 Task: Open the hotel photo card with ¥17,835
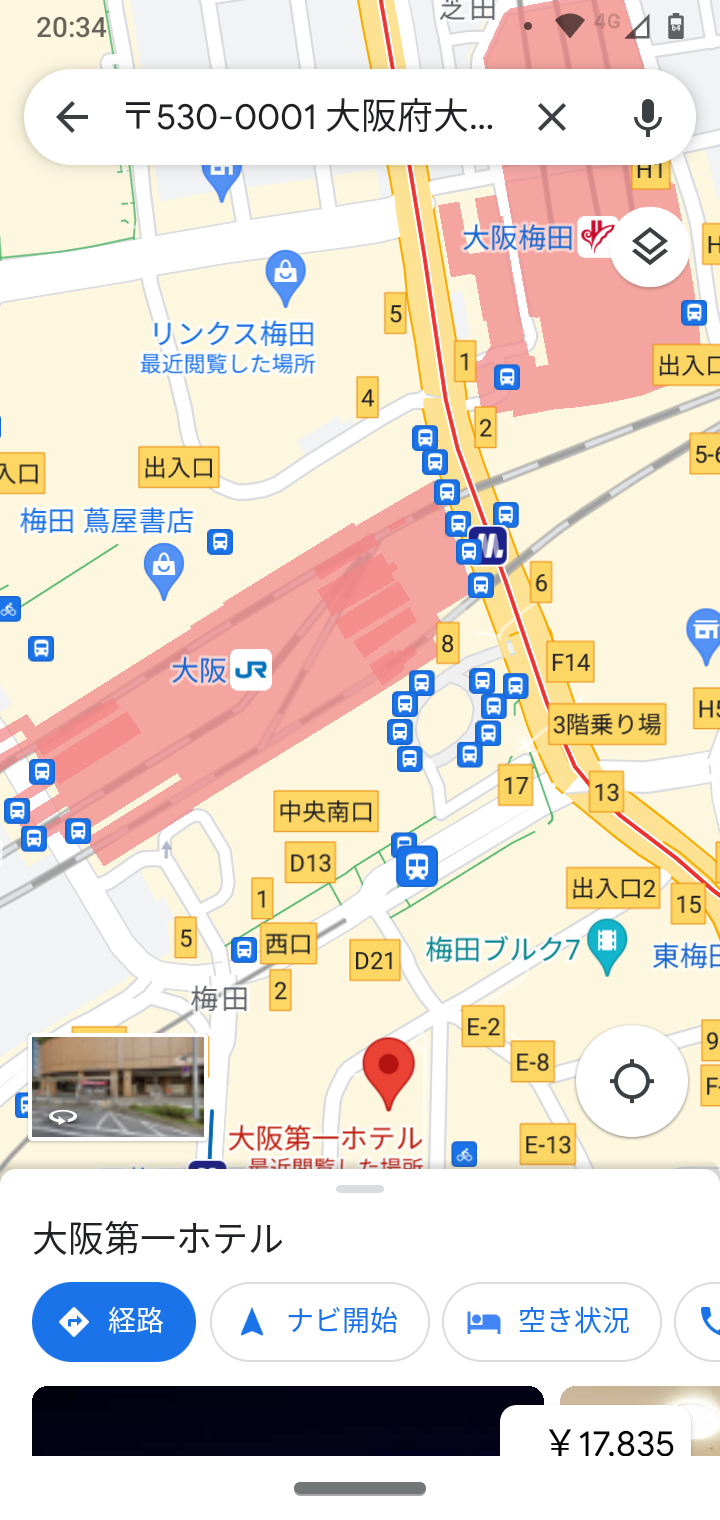click(288, 1420)
